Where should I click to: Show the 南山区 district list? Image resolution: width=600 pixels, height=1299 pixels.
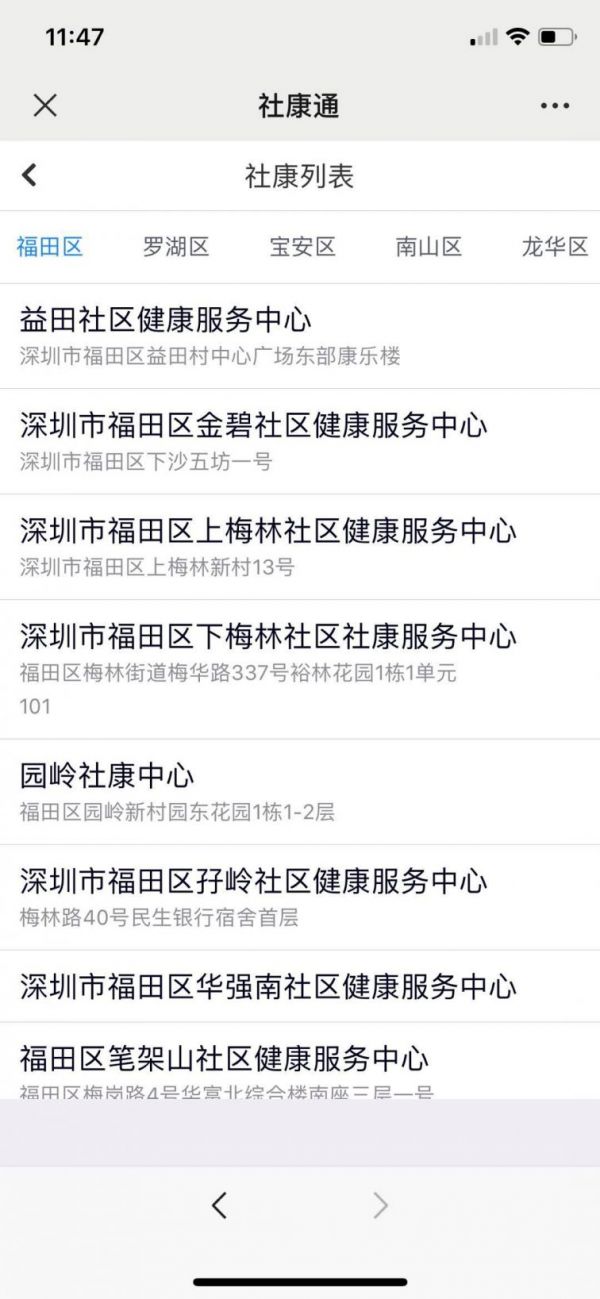coord(428,247)
